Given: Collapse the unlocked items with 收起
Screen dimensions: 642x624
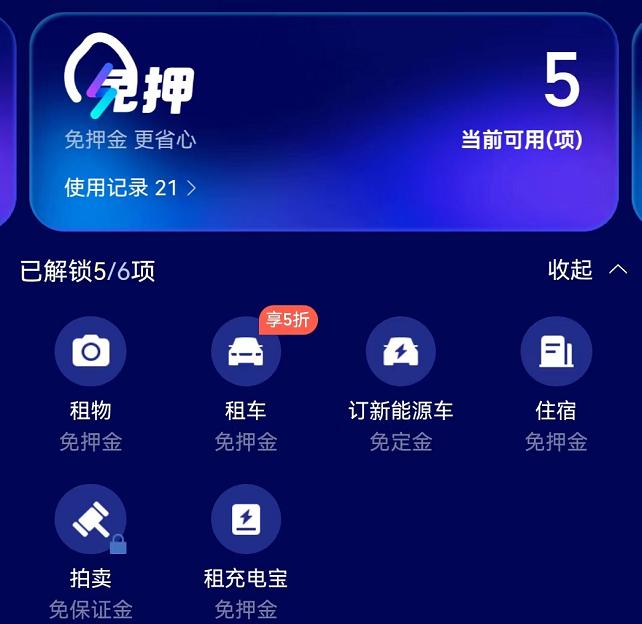Looking at the screenshot, I should (587, 270).
